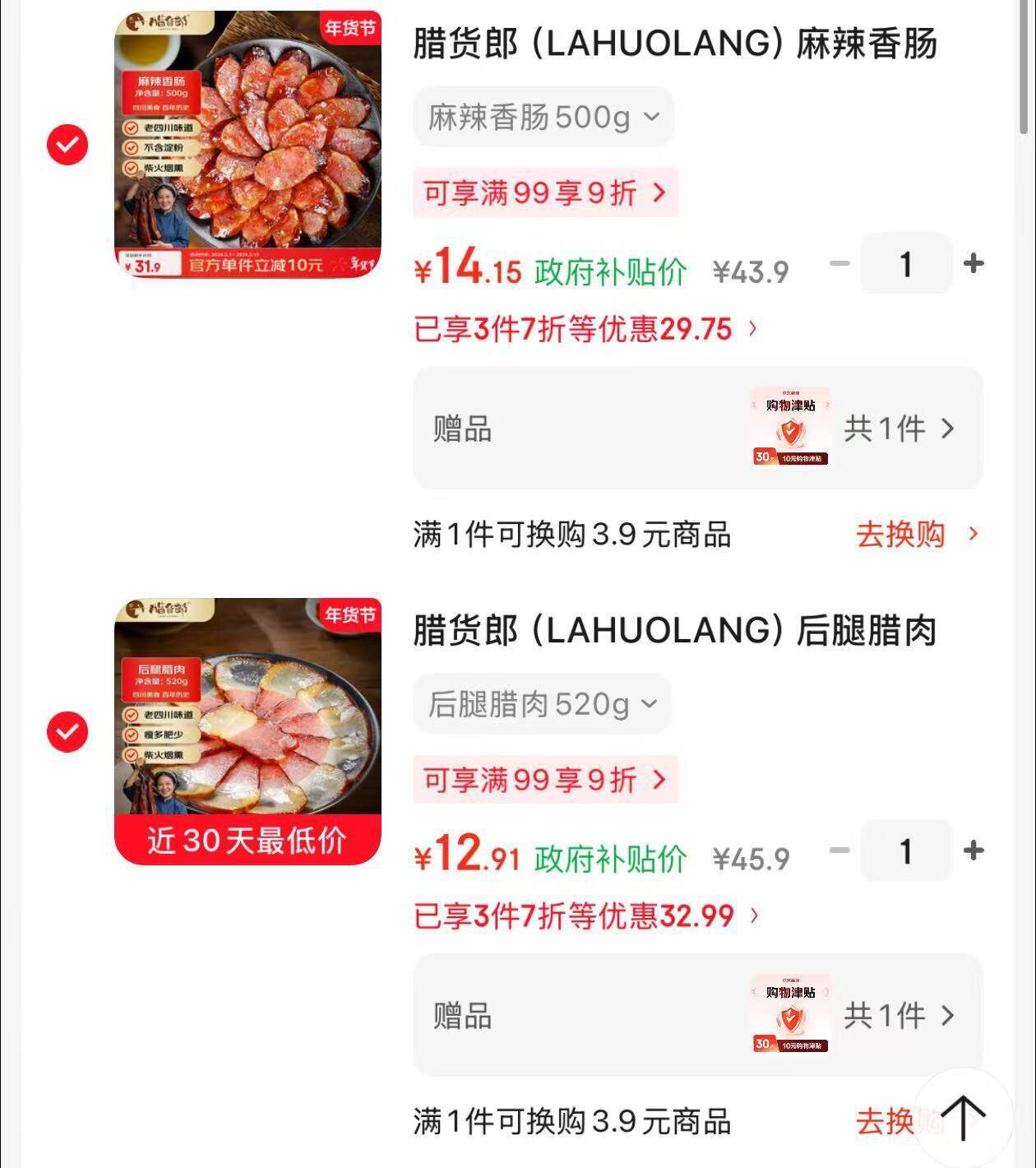The image size is (1036, 1168).
Task: Decrease the 麻辣香肠 quantity by one
Action: pyautogui.click(x=839, y=264)
